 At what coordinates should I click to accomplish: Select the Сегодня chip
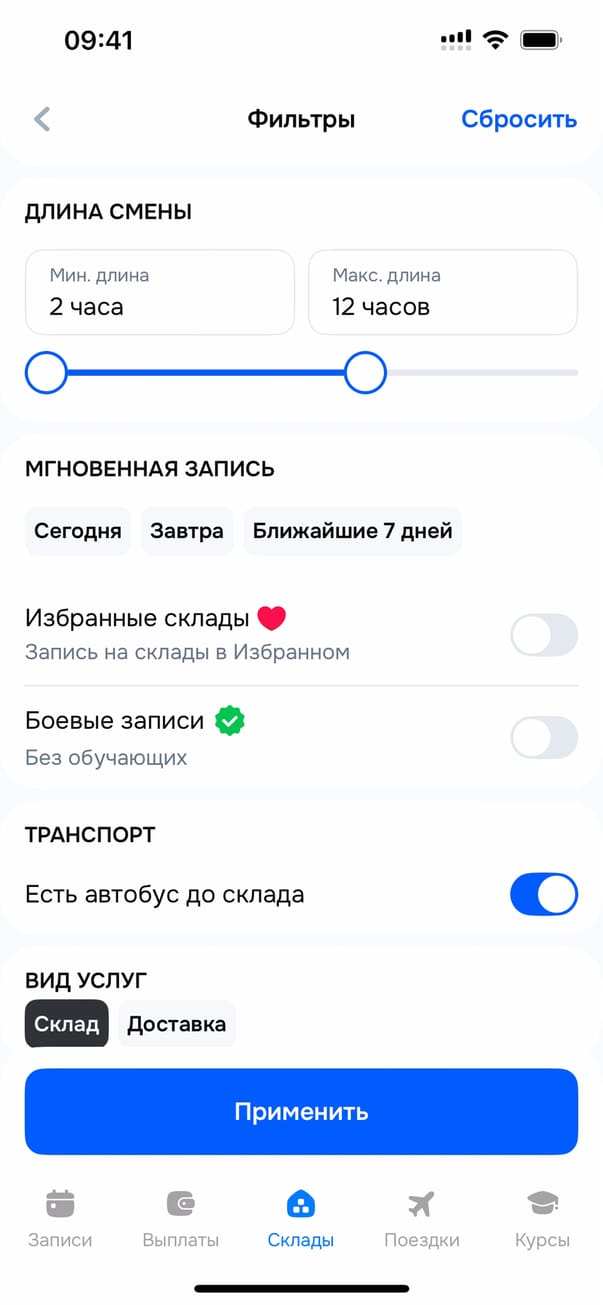point(78,531)
